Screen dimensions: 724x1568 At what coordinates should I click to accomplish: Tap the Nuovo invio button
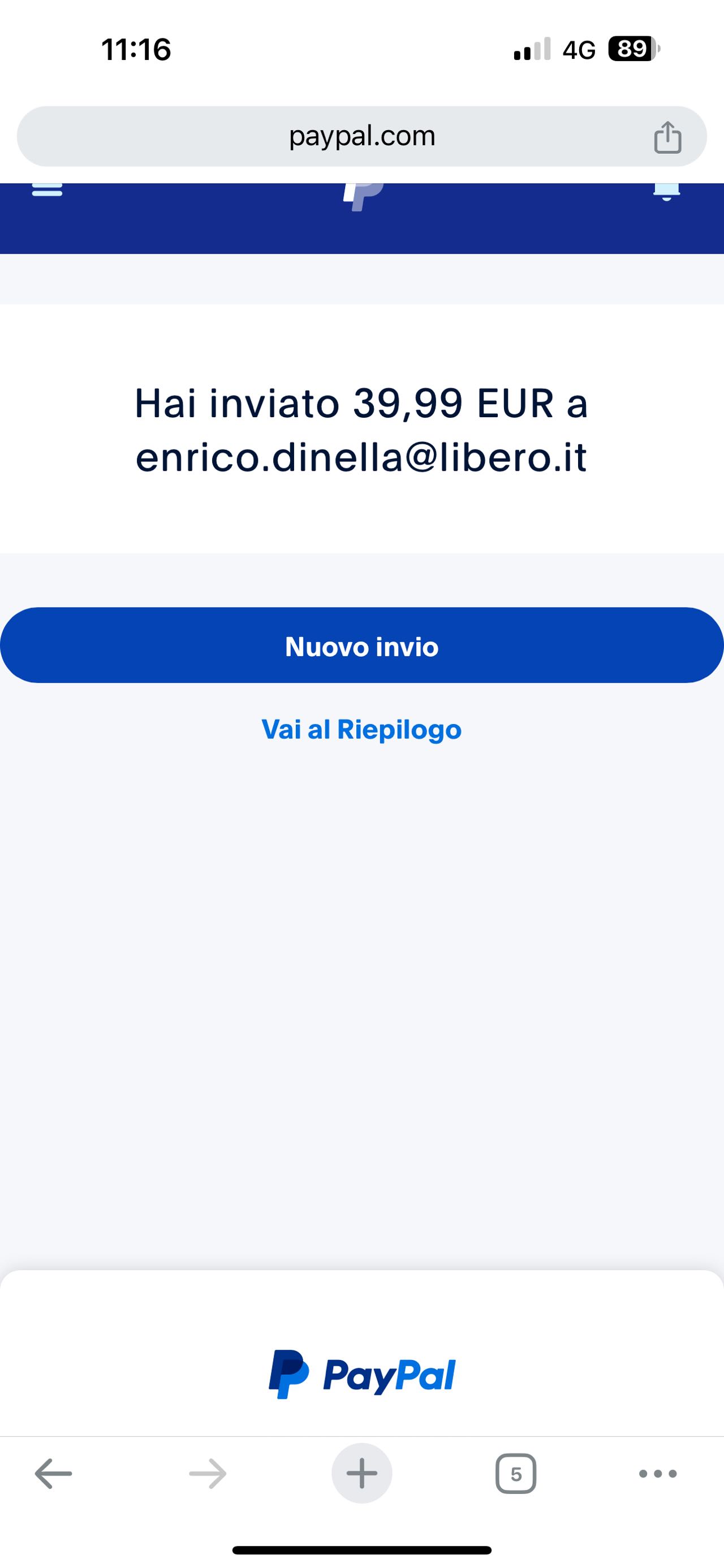pos(361,645)
